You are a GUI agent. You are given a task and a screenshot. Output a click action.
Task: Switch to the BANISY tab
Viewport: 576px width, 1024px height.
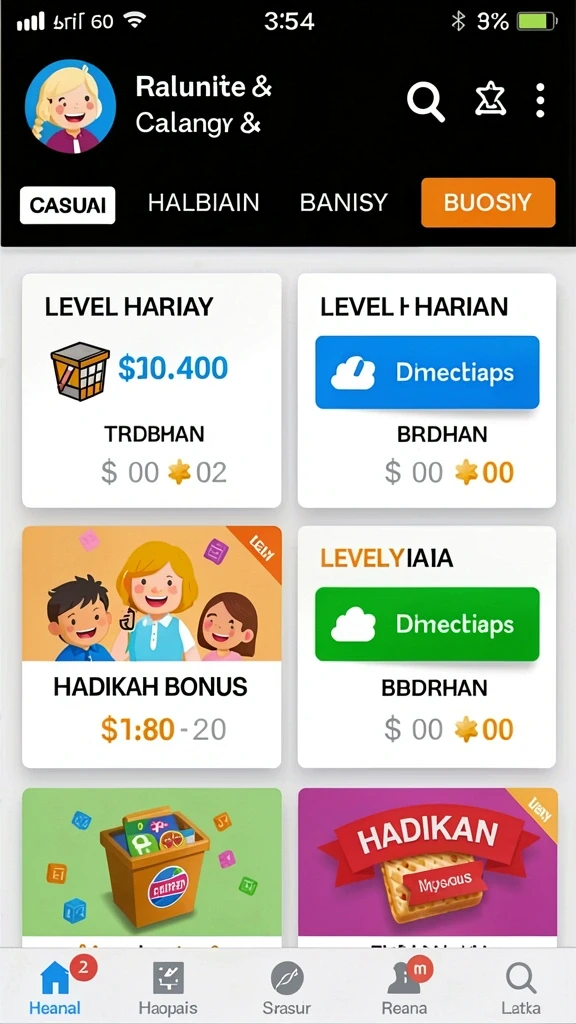pos(344,203)
